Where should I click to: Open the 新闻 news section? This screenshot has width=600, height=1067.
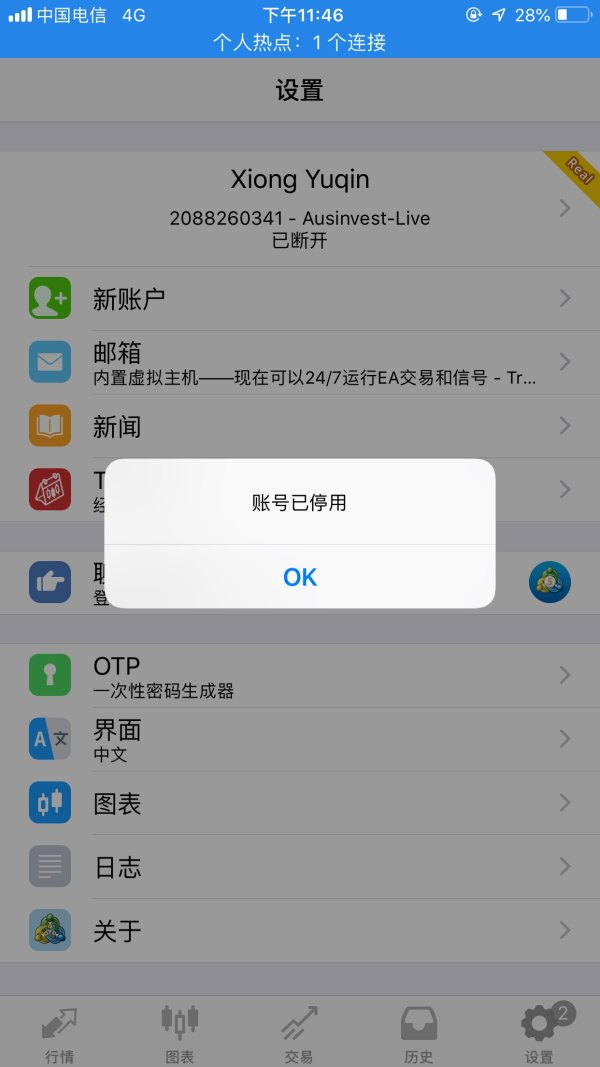point(300,426)
